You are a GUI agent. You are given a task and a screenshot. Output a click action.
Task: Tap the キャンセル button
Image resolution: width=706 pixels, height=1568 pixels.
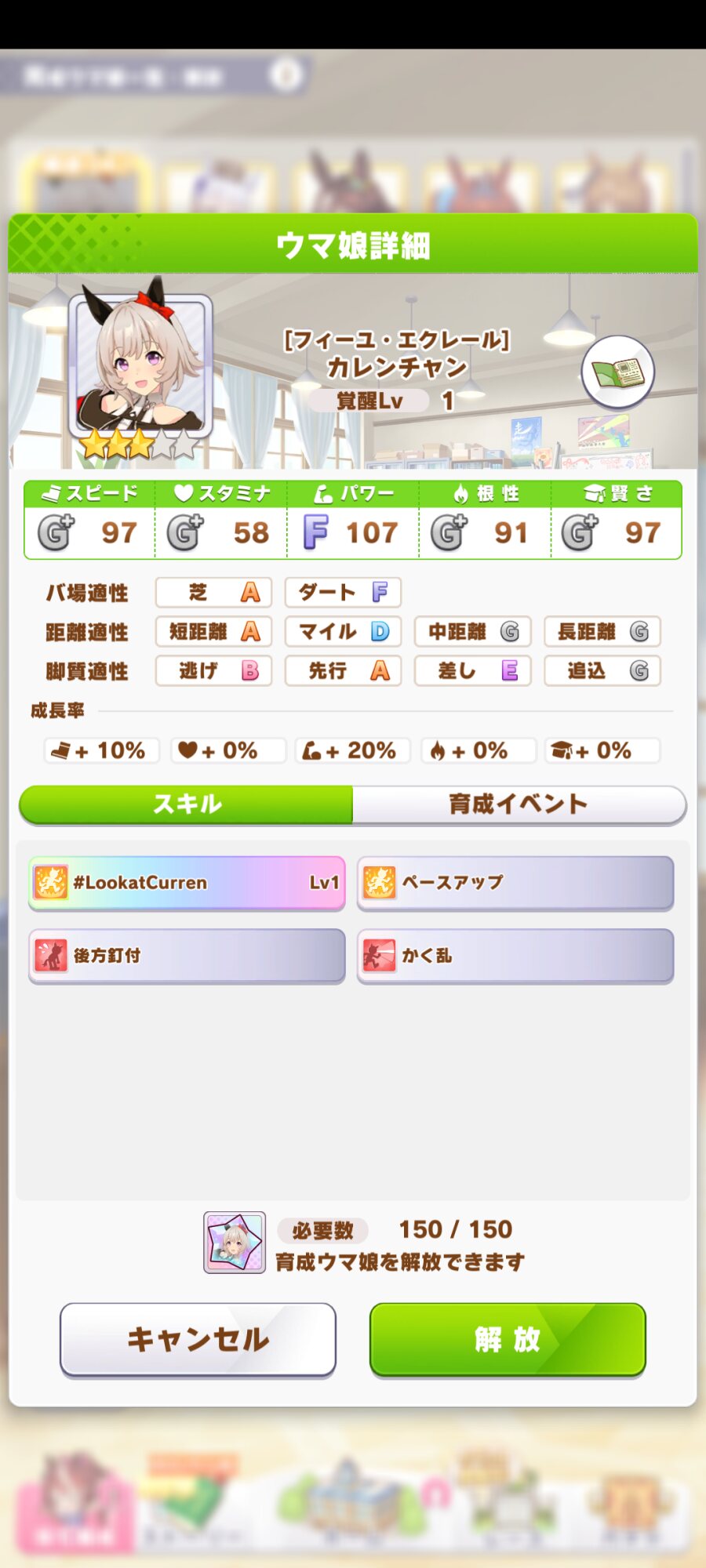(198, 1340)
